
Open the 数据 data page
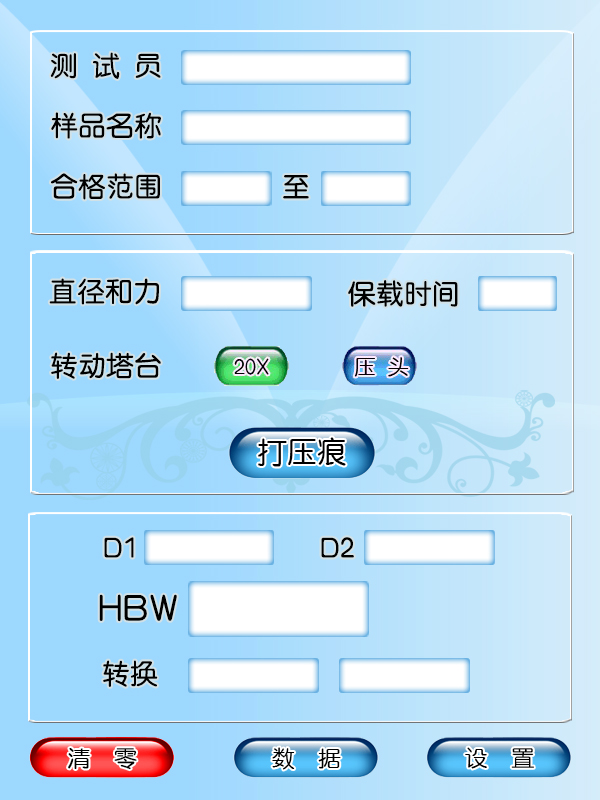point(306,758)
